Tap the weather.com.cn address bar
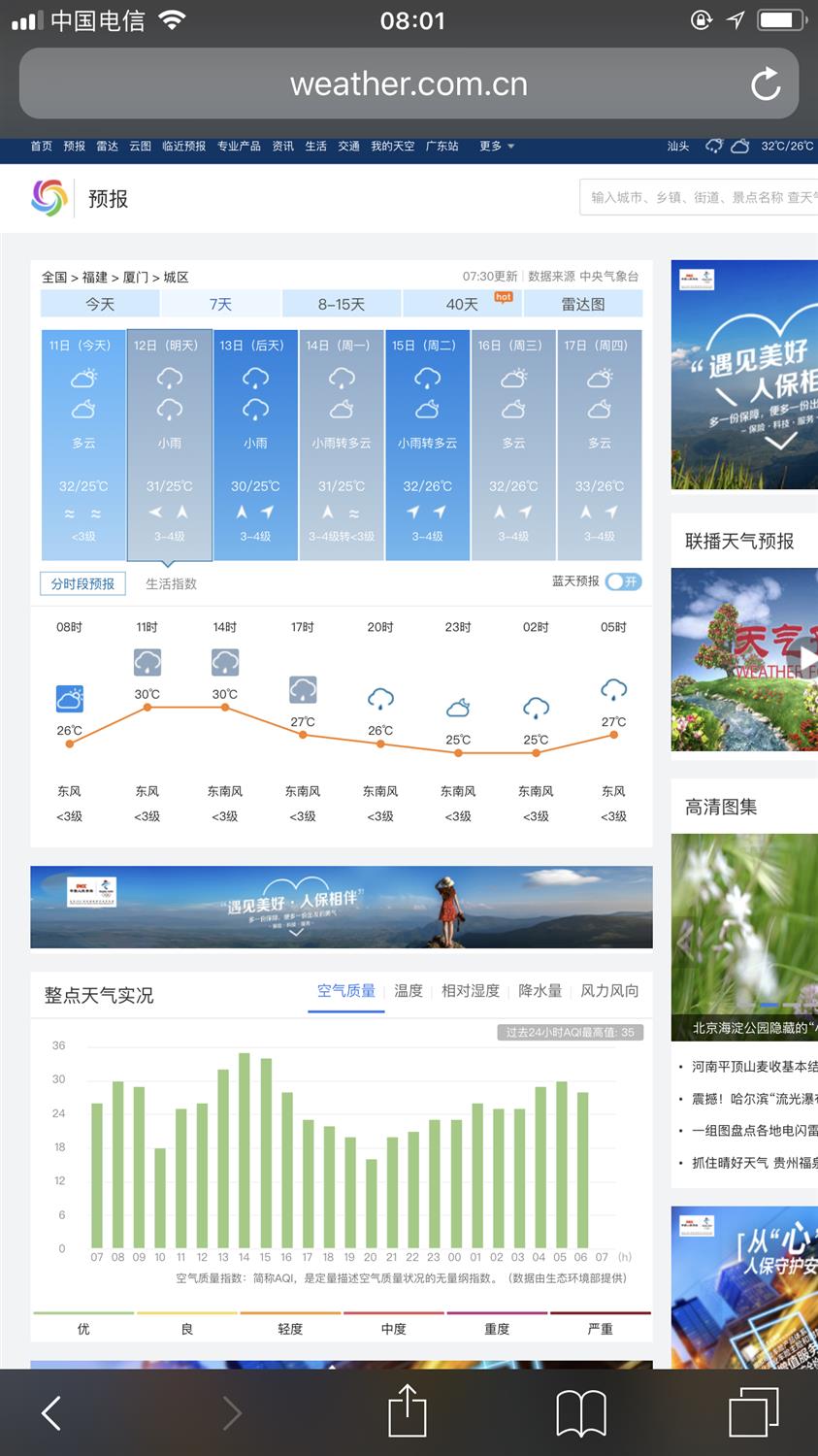 (408, 84)
